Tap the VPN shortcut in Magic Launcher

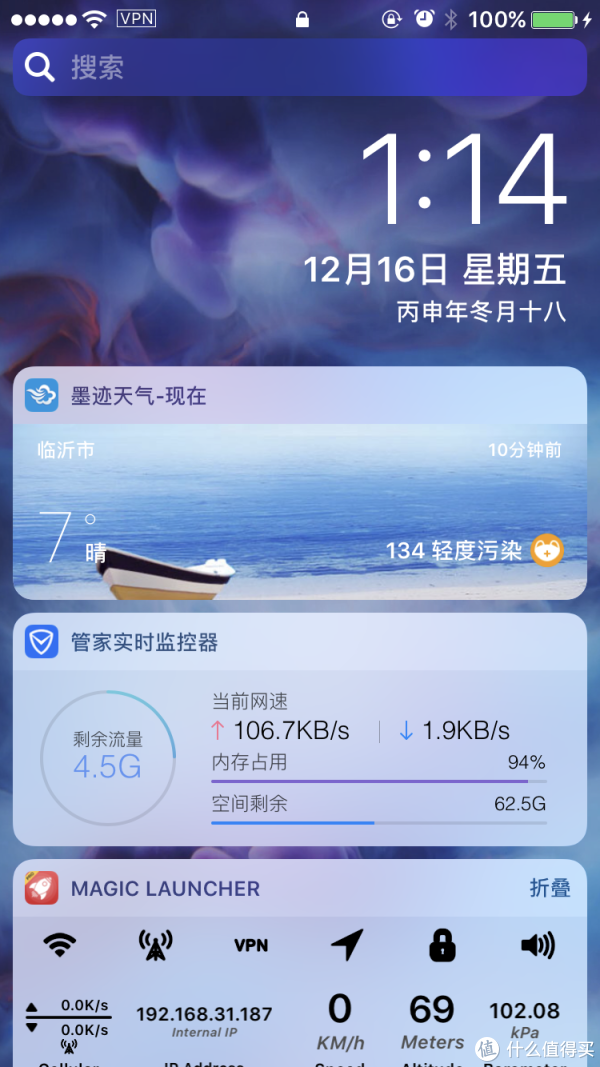click(x=251, y=945)
